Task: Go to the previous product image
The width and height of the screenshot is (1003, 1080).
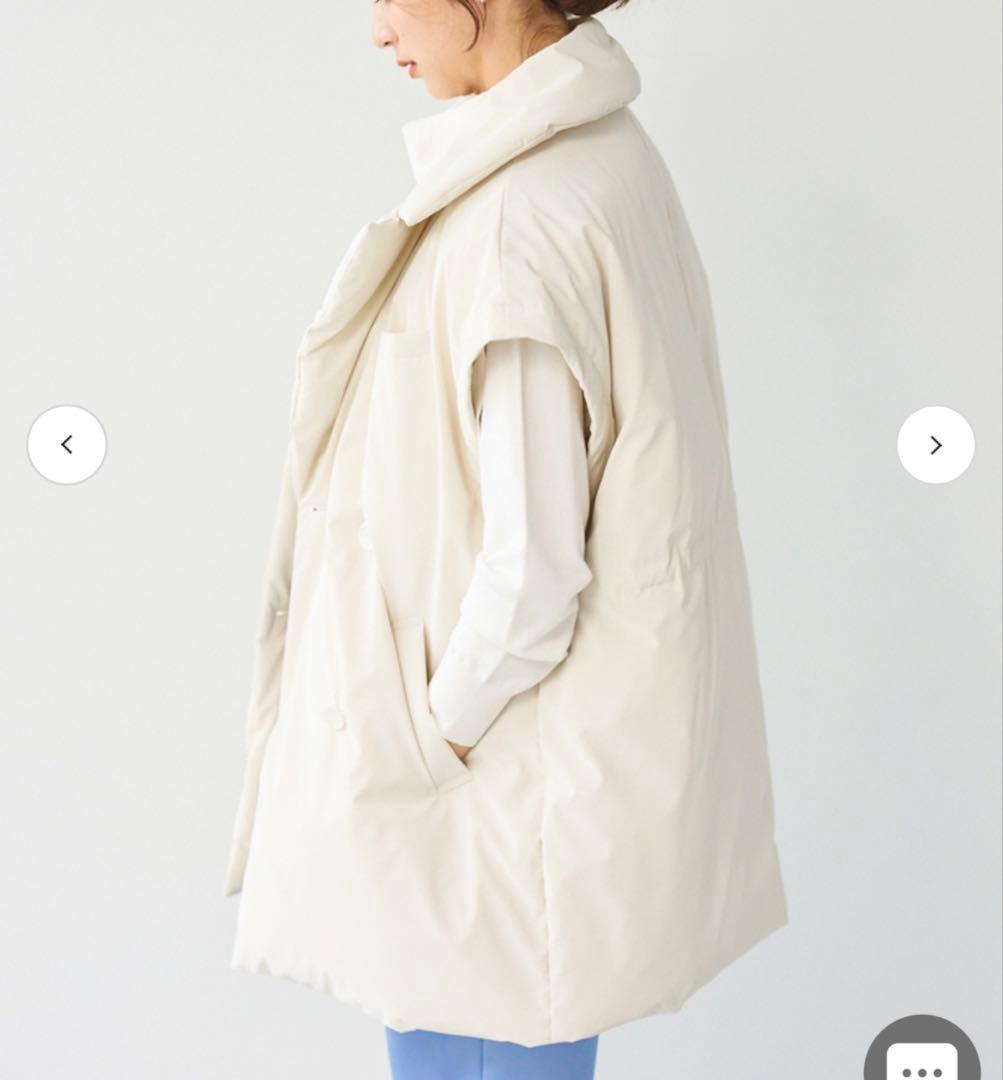Action: coord(67,445)
